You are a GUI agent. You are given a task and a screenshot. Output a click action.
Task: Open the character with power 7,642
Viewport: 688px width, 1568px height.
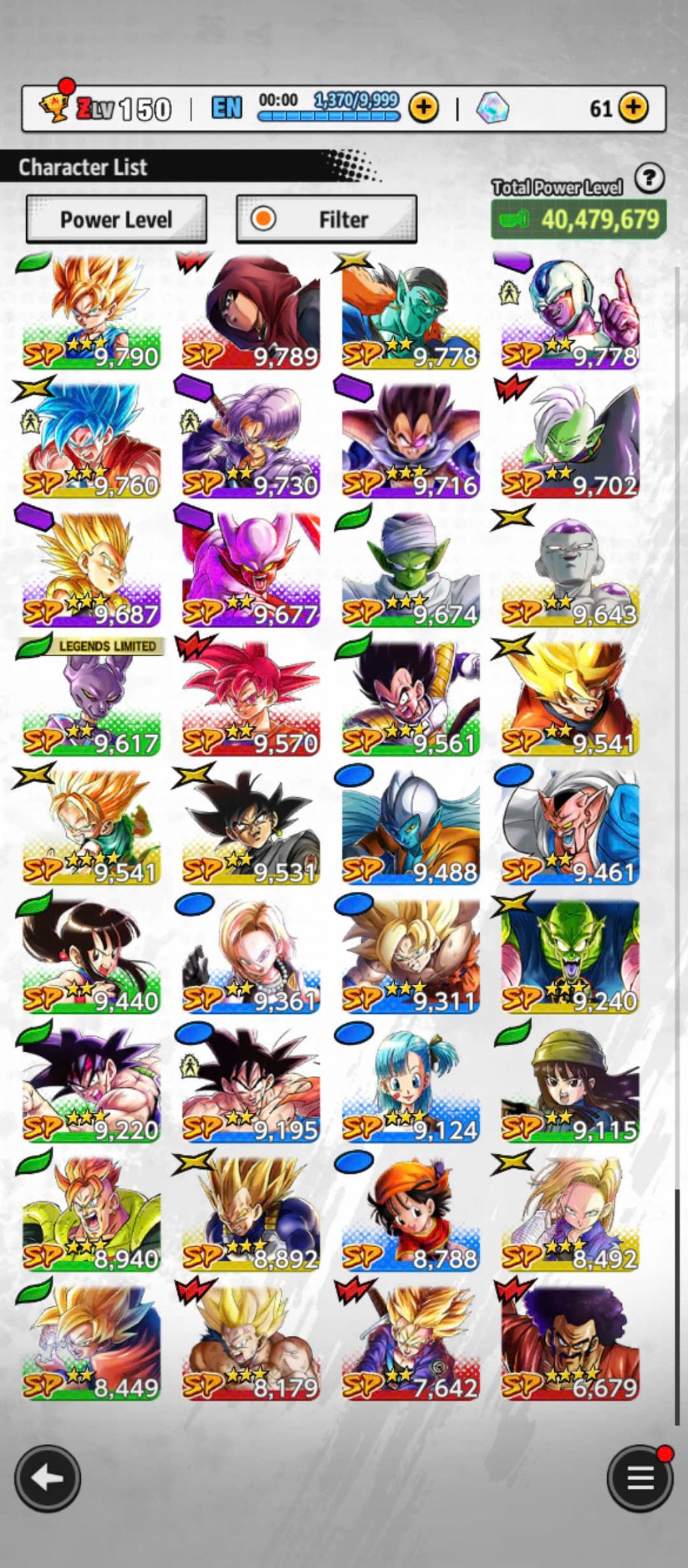(x=410, y=1342)
